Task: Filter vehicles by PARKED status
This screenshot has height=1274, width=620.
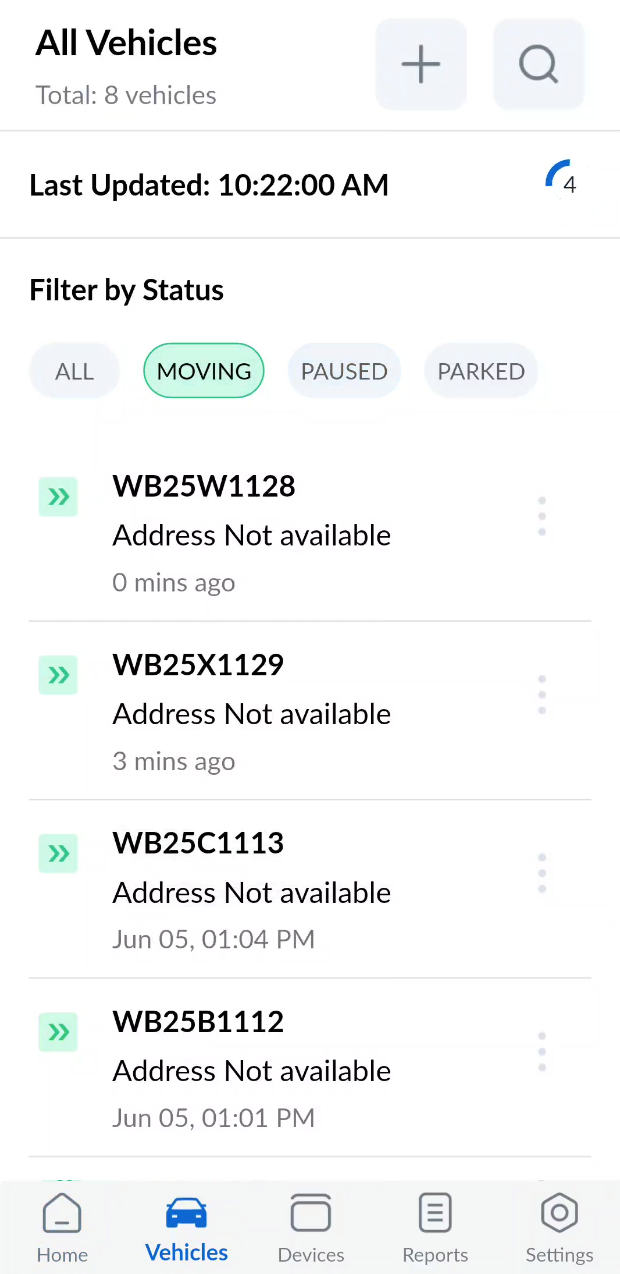Action: 481,371
